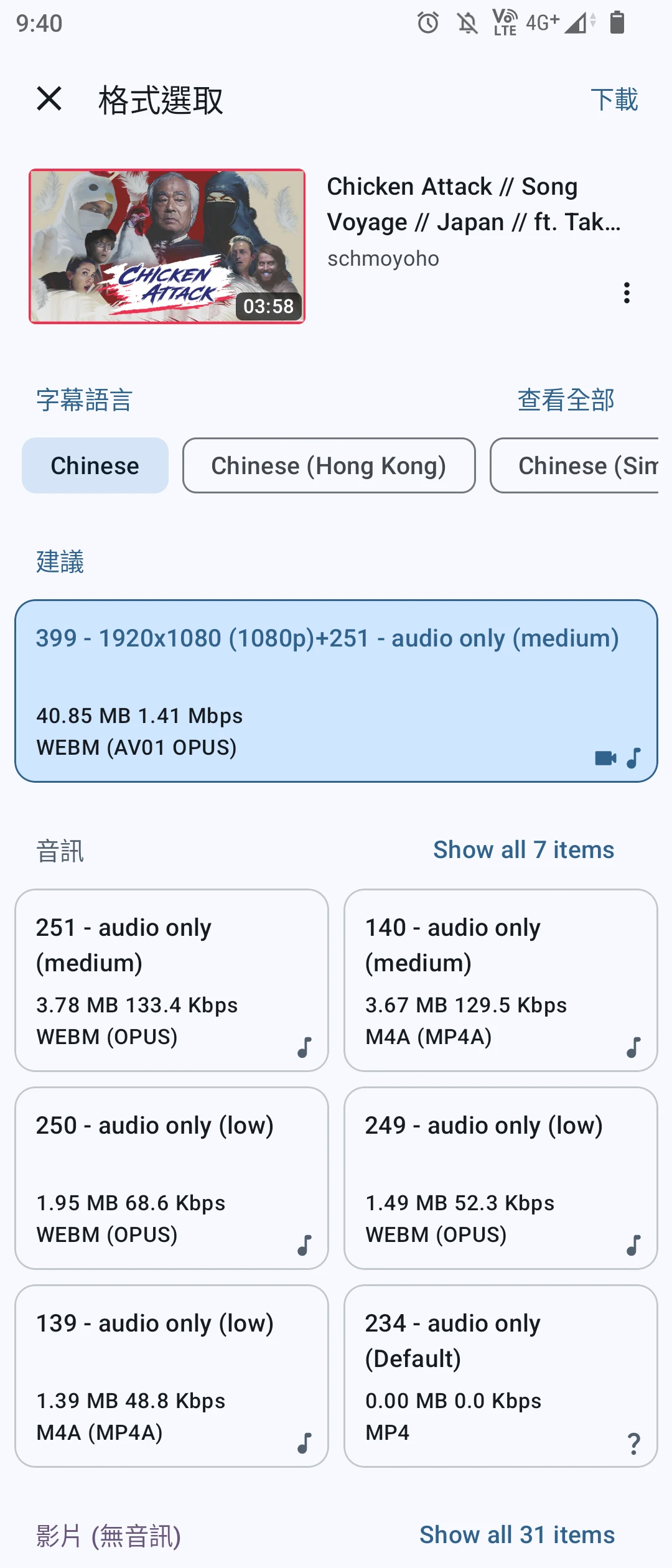Select the Chinese subtitle chip
The image size is (672, 1568).
[x=95, y=465]
